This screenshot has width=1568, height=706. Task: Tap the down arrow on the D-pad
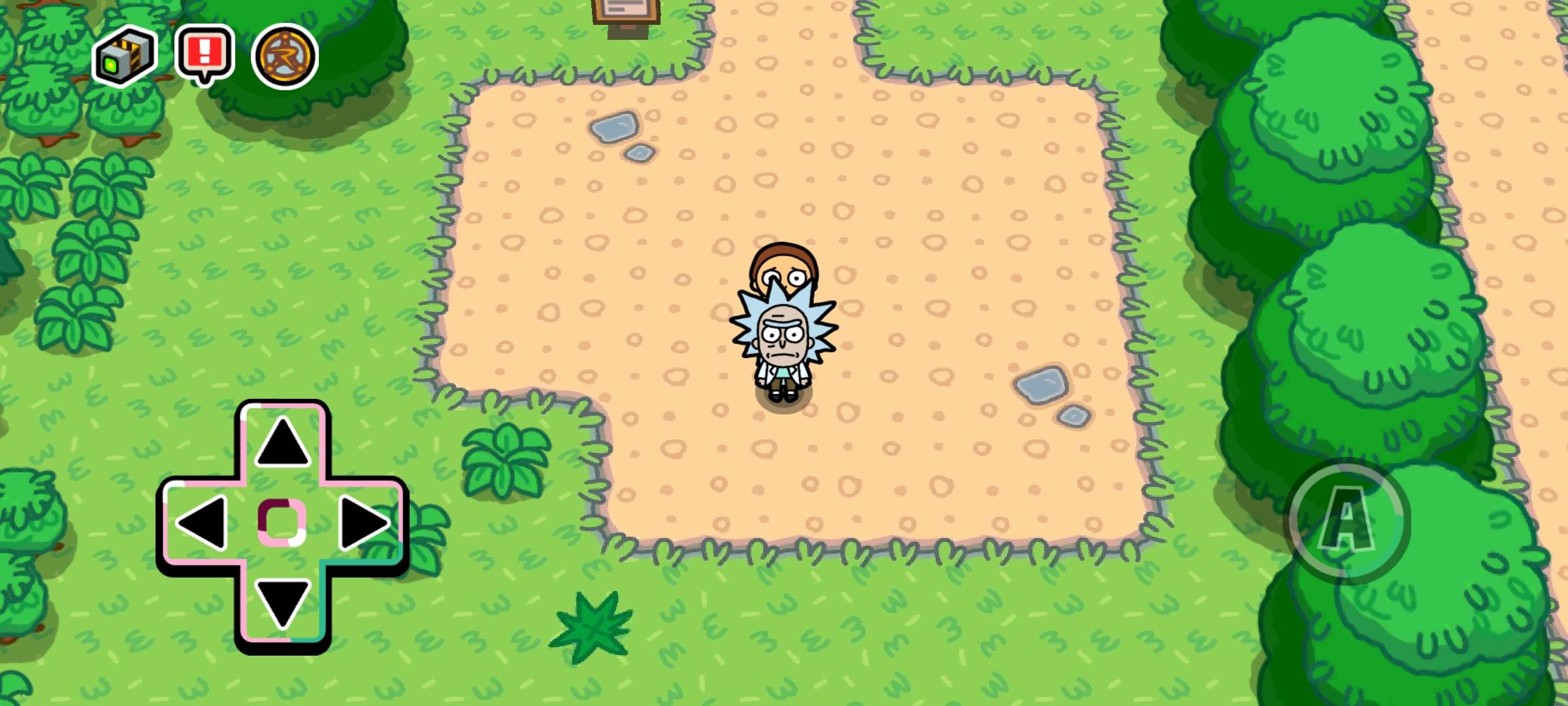282,602
